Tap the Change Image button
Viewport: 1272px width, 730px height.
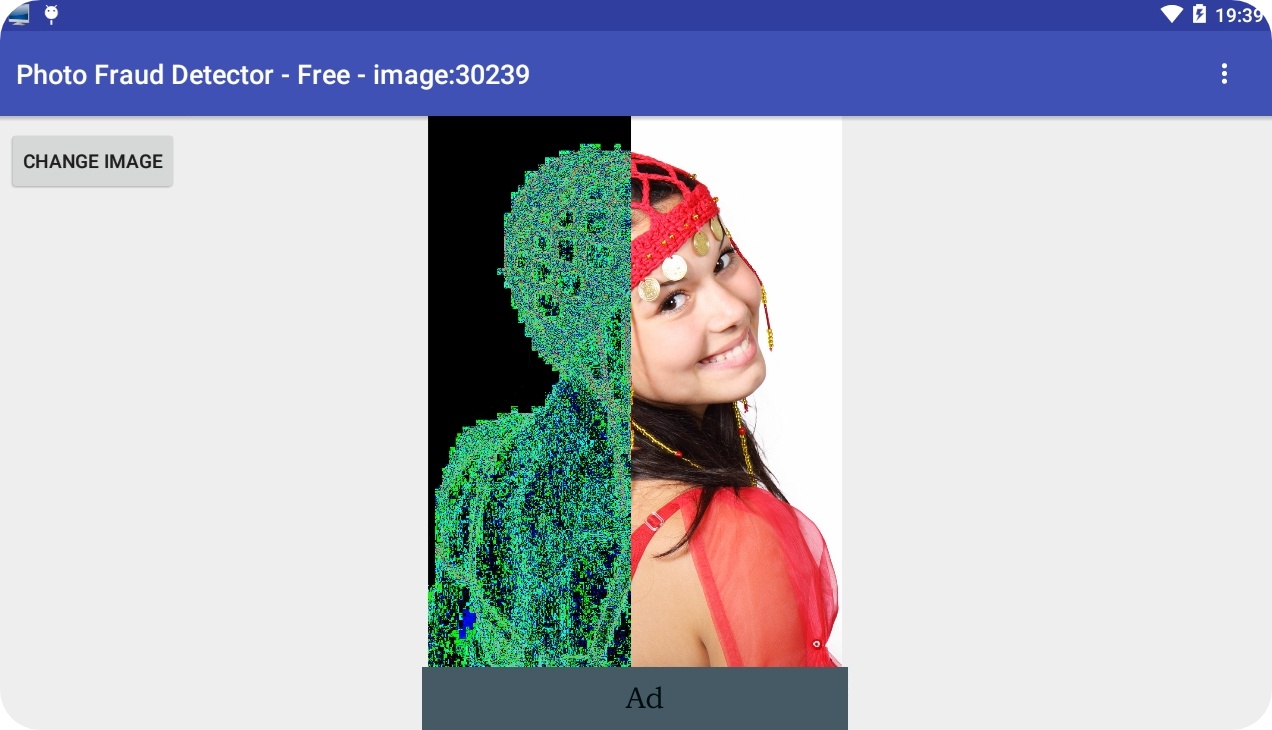pyautogui.click(x=92, y=161)
